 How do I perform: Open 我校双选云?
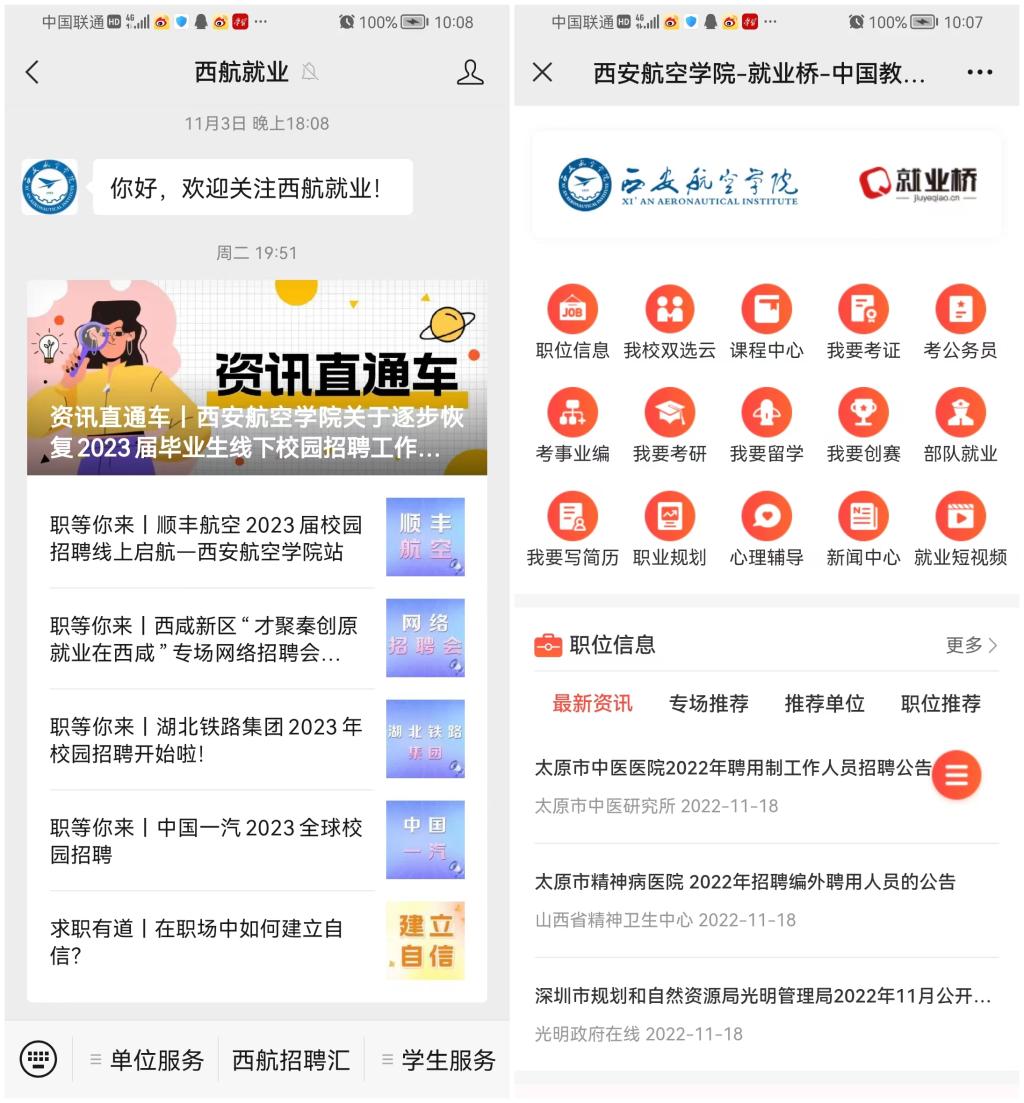(x=669, y=322)
